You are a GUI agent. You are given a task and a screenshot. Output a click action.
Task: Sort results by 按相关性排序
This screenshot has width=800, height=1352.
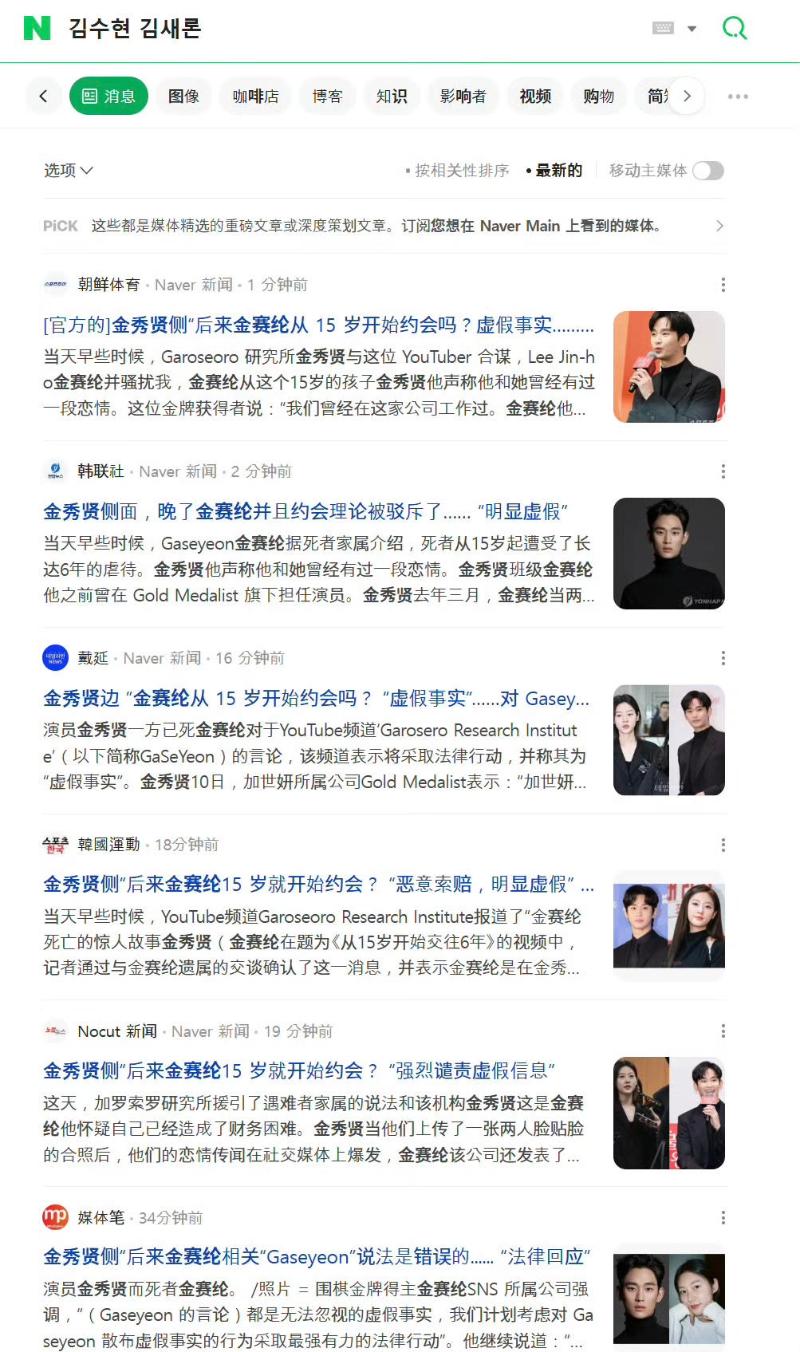(x=458, y=170)
